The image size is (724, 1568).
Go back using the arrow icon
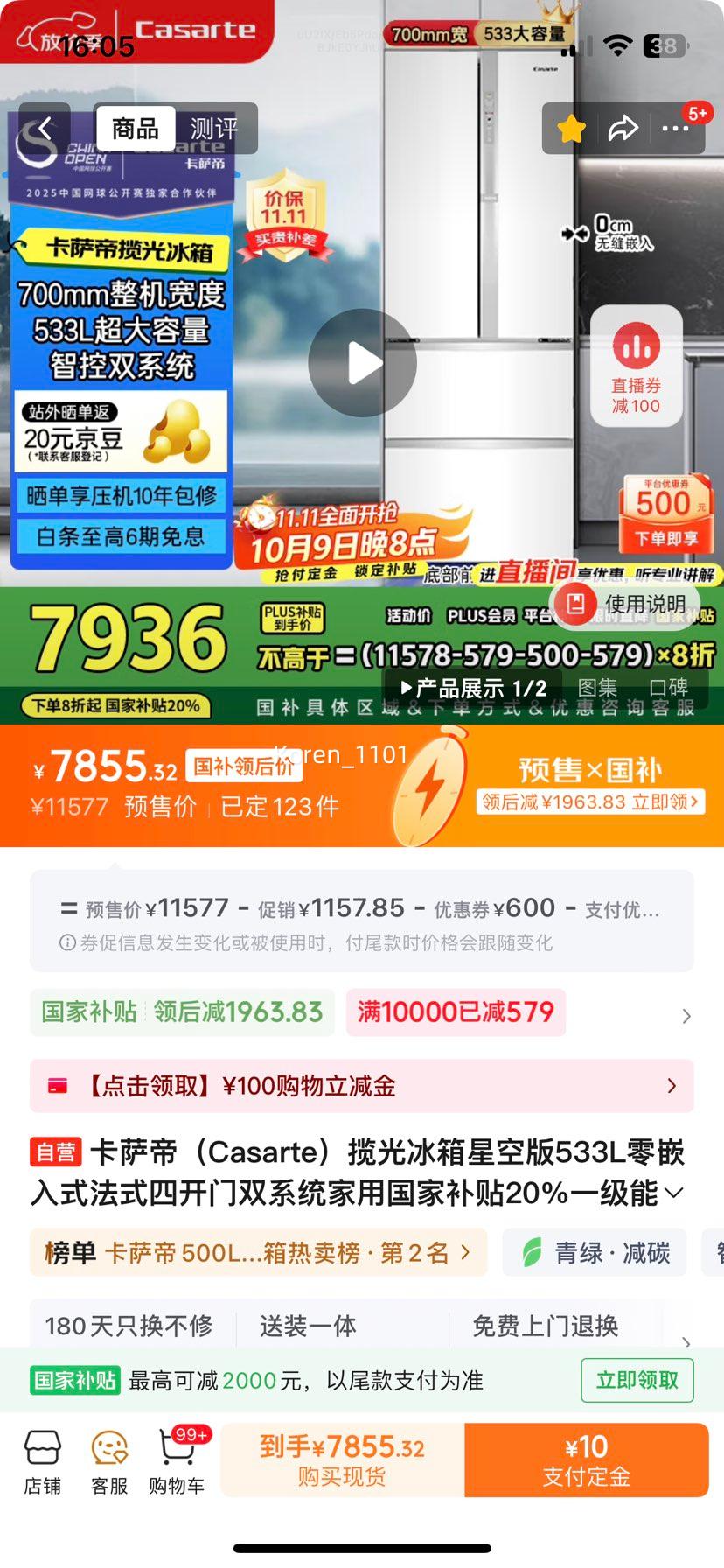(45, 129)
